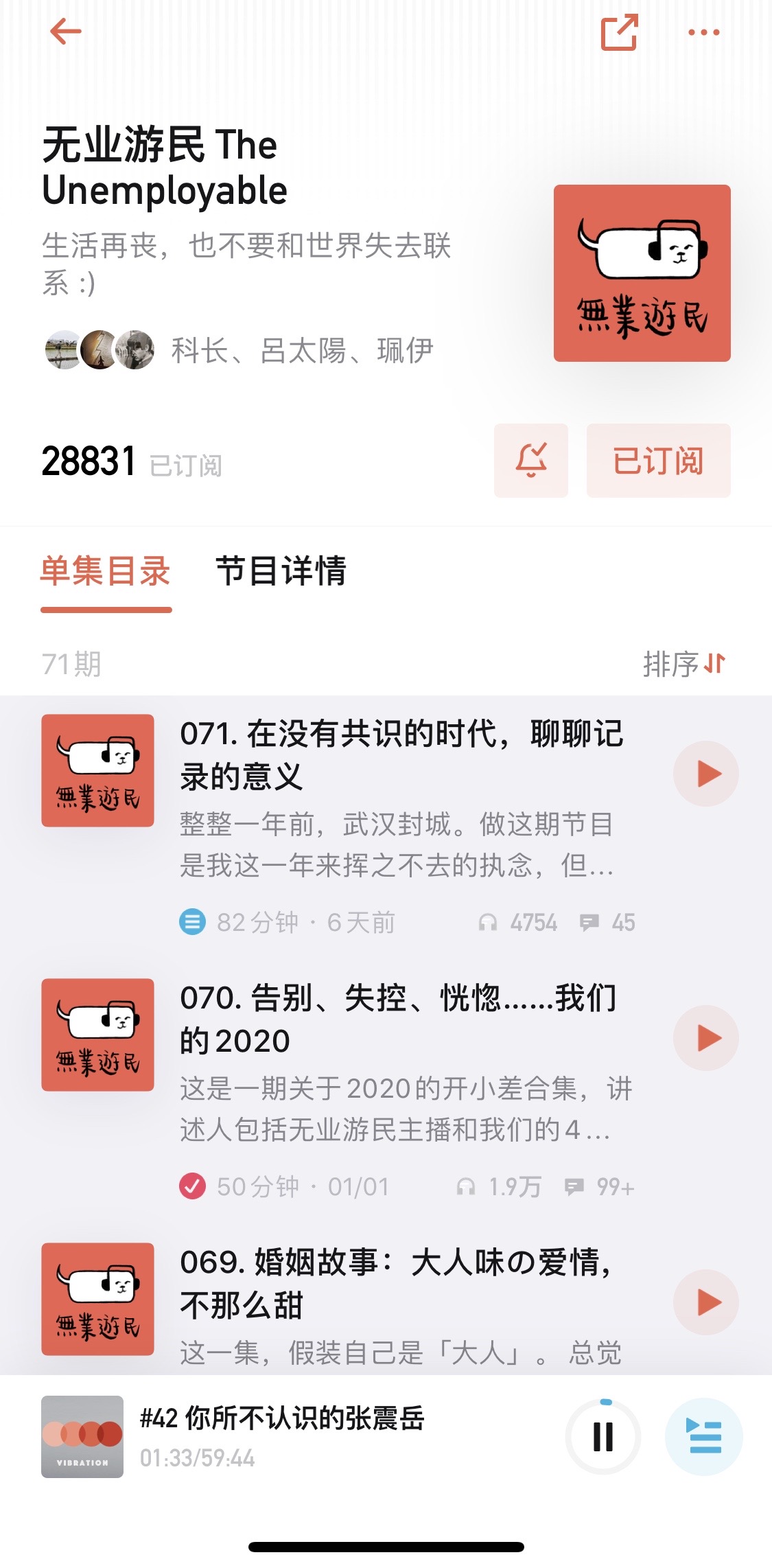
Task: Change episode order with 排序
Action: point(683,664)
